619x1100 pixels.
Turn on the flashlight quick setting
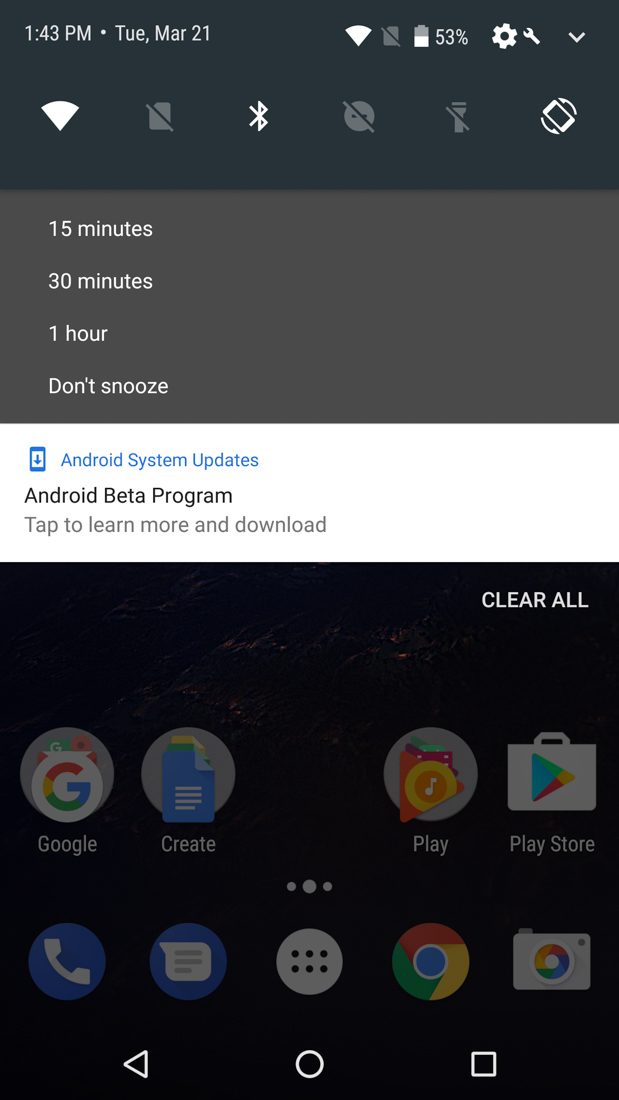[x=458, y=118]
